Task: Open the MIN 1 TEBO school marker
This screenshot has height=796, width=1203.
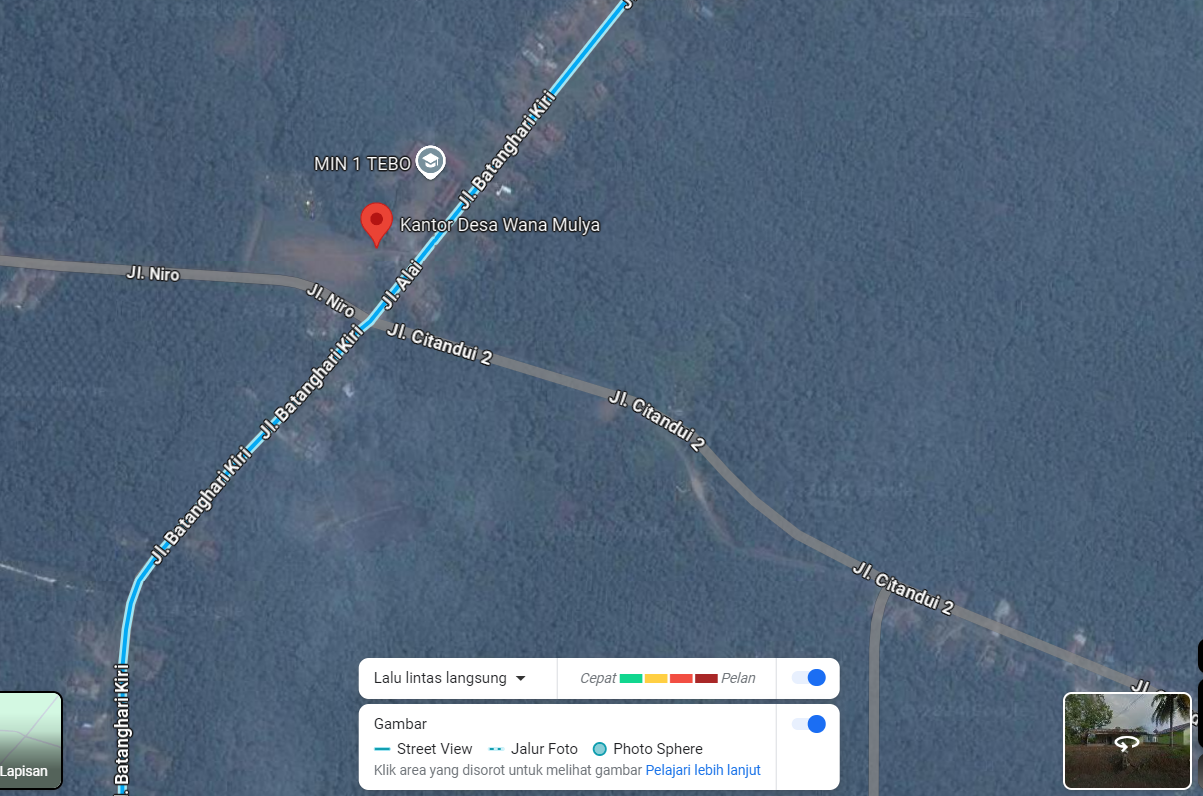Action: (x=430, y=162)
